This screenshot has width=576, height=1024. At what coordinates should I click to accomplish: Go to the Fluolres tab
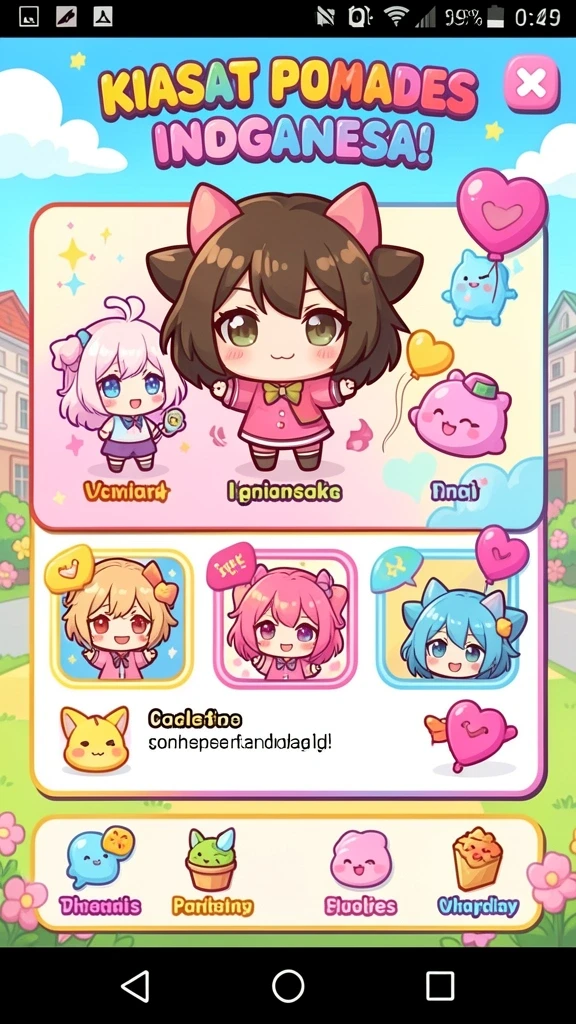[x=360, y=872]
